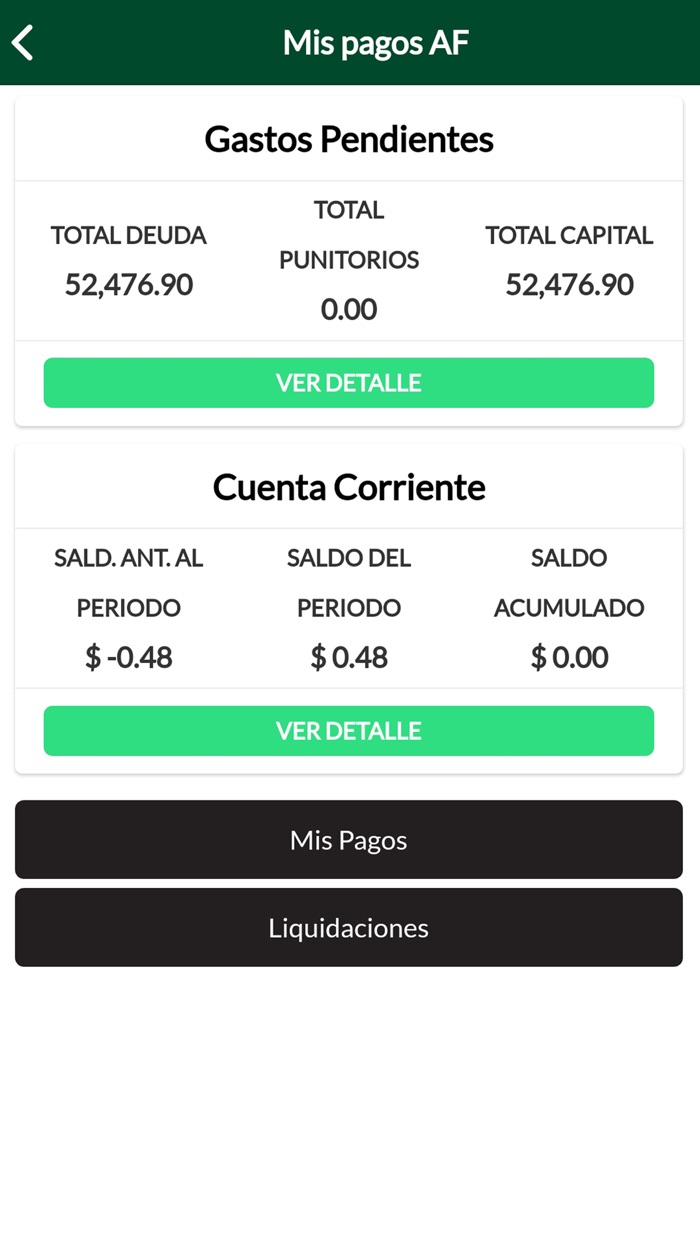Open the Mis Pagos section

tap(348, 840)
